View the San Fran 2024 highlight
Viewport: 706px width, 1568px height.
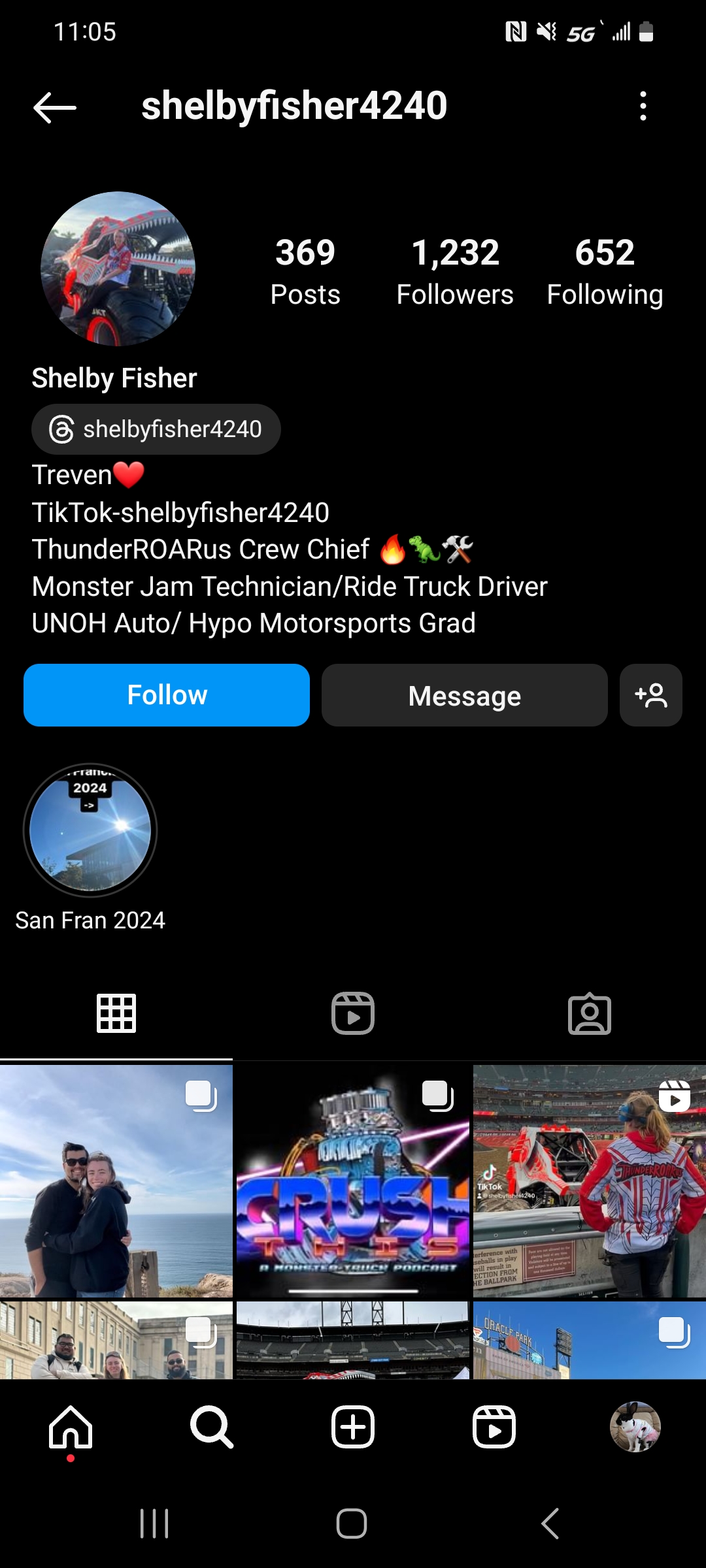coord(90,831)
